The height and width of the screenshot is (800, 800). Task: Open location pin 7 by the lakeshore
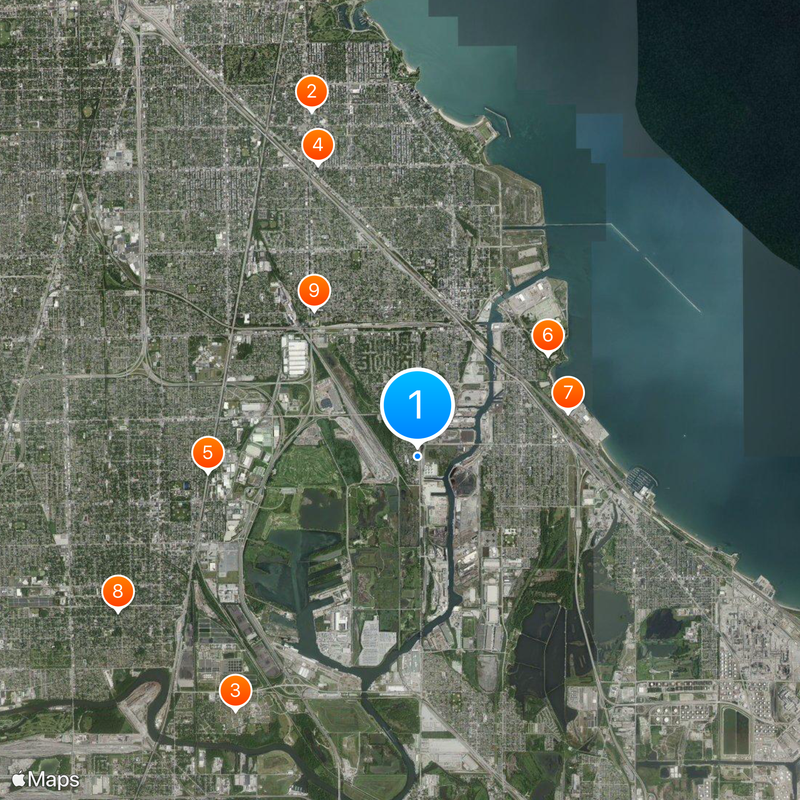[x=567, y=392]
